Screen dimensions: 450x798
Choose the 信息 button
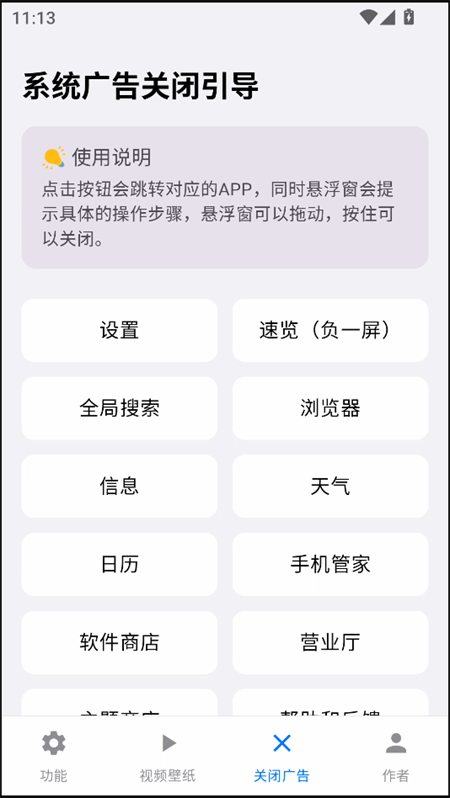tap(119, 486)
